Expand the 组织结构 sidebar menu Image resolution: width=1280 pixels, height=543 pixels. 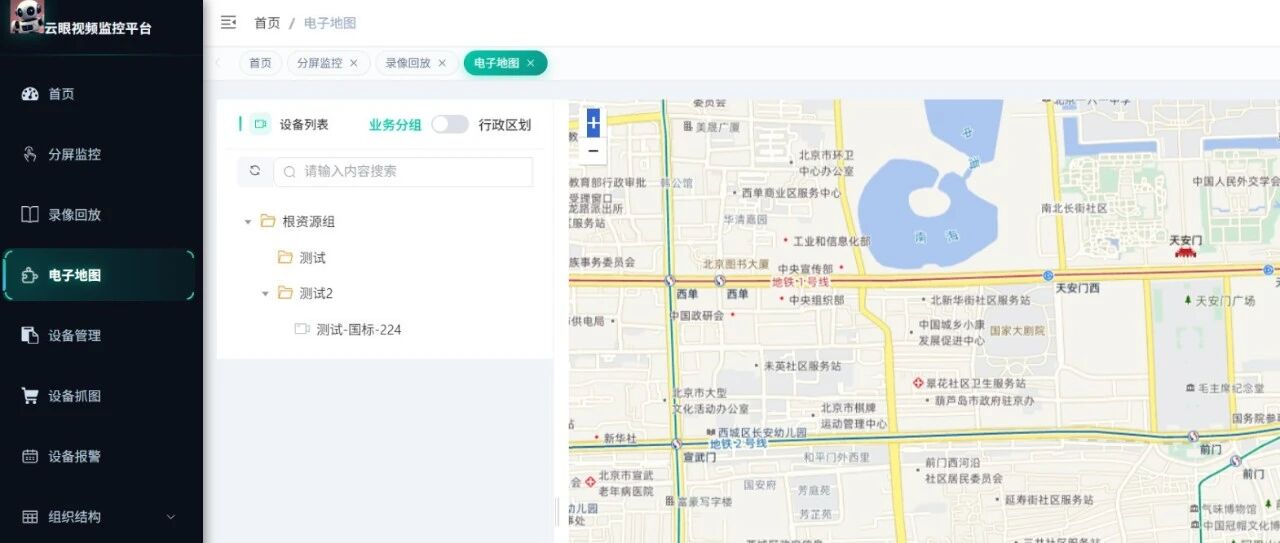100,517
